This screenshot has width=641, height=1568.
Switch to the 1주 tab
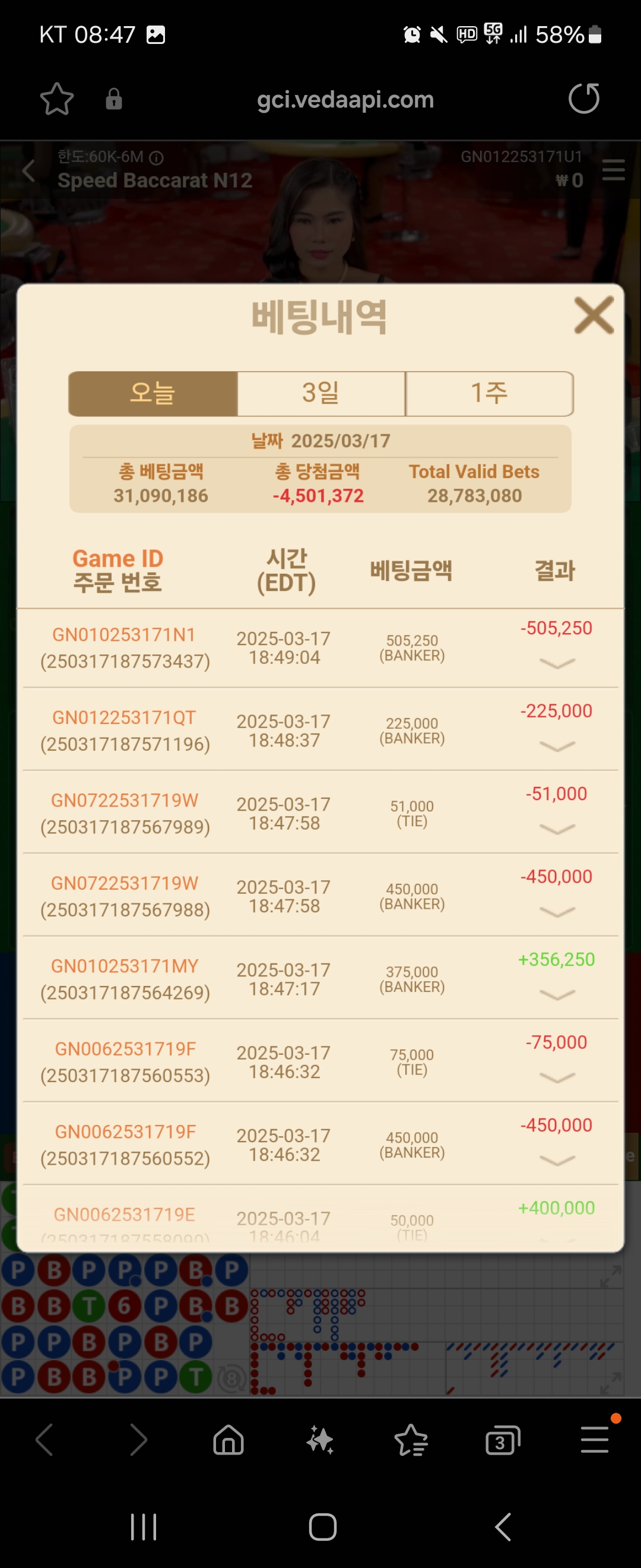(489, 393)
